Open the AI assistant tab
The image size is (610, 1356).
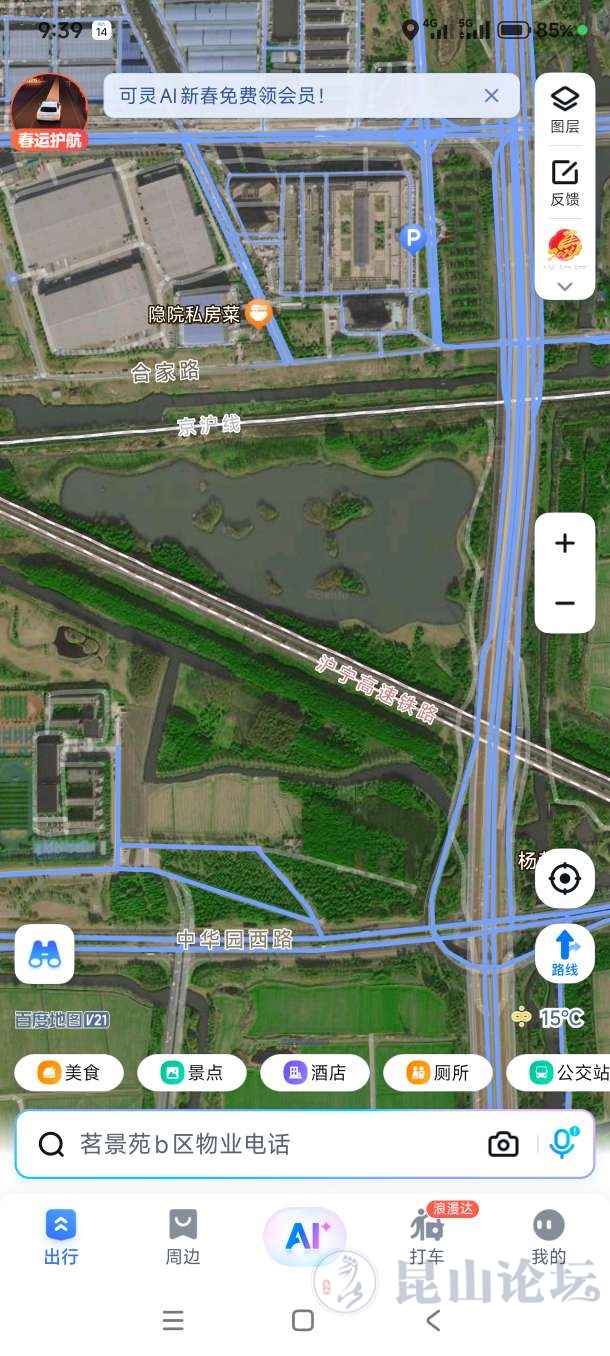[x=304, y=1236]
